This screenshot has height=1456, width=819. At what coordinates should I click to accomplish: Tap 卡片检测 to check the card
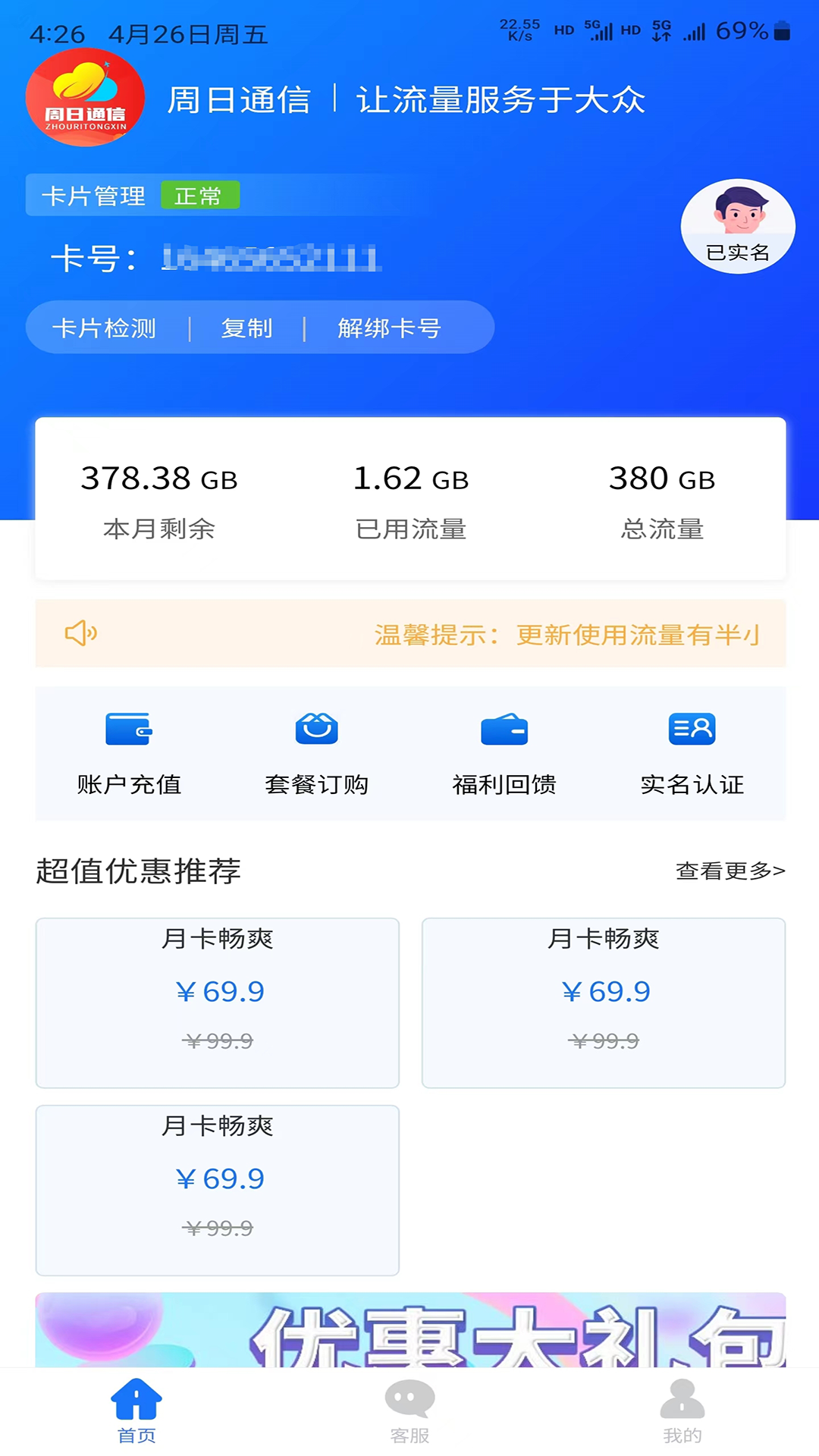104,328
